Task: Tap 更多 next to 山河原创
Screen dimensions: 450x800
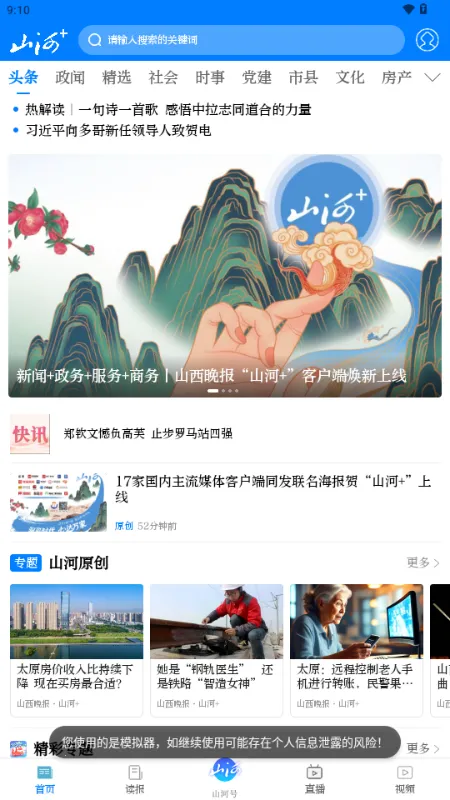Action: tap(423, 563)
